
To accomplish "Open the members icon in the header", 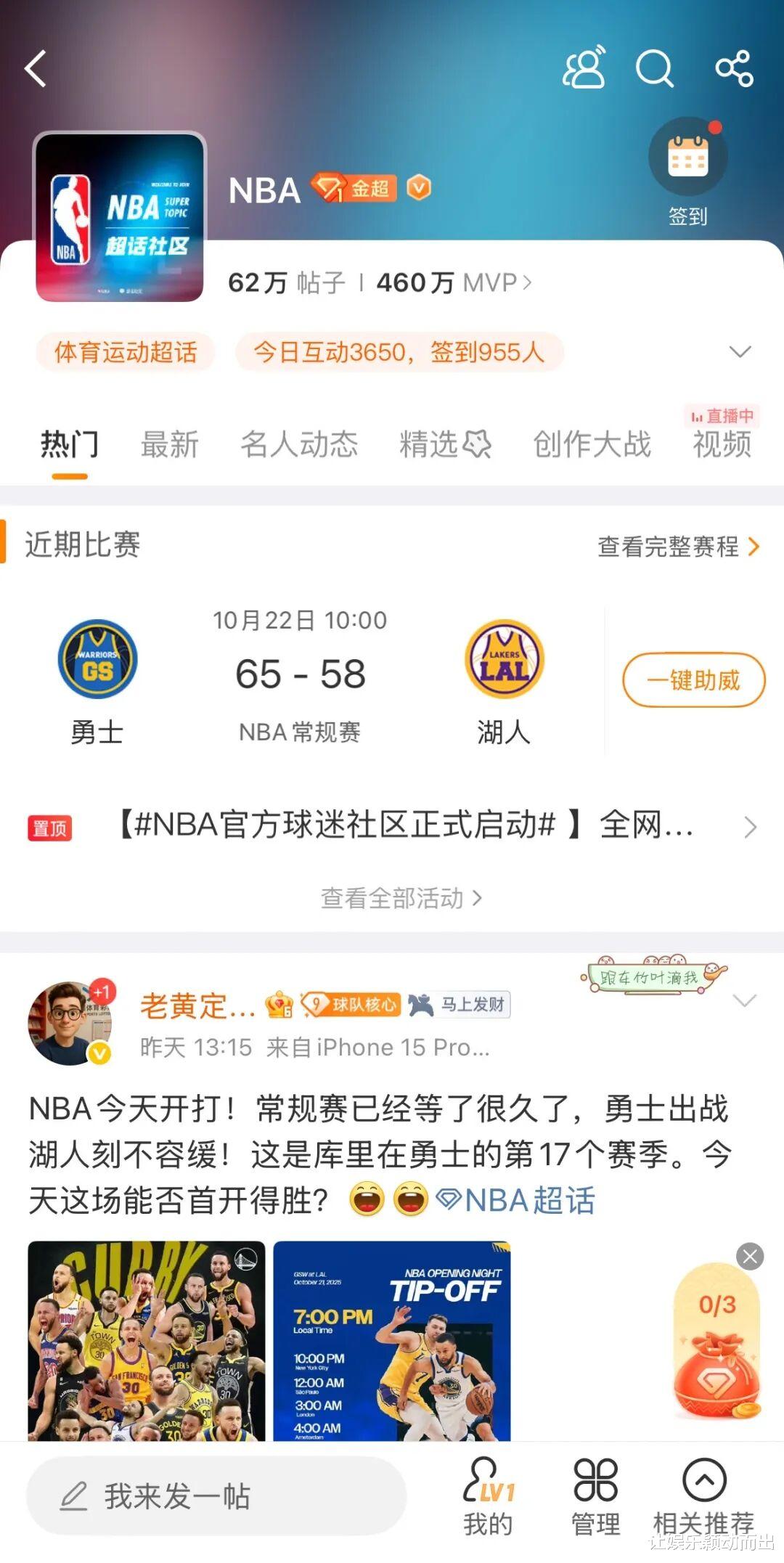I will click(x=584, y=68).
